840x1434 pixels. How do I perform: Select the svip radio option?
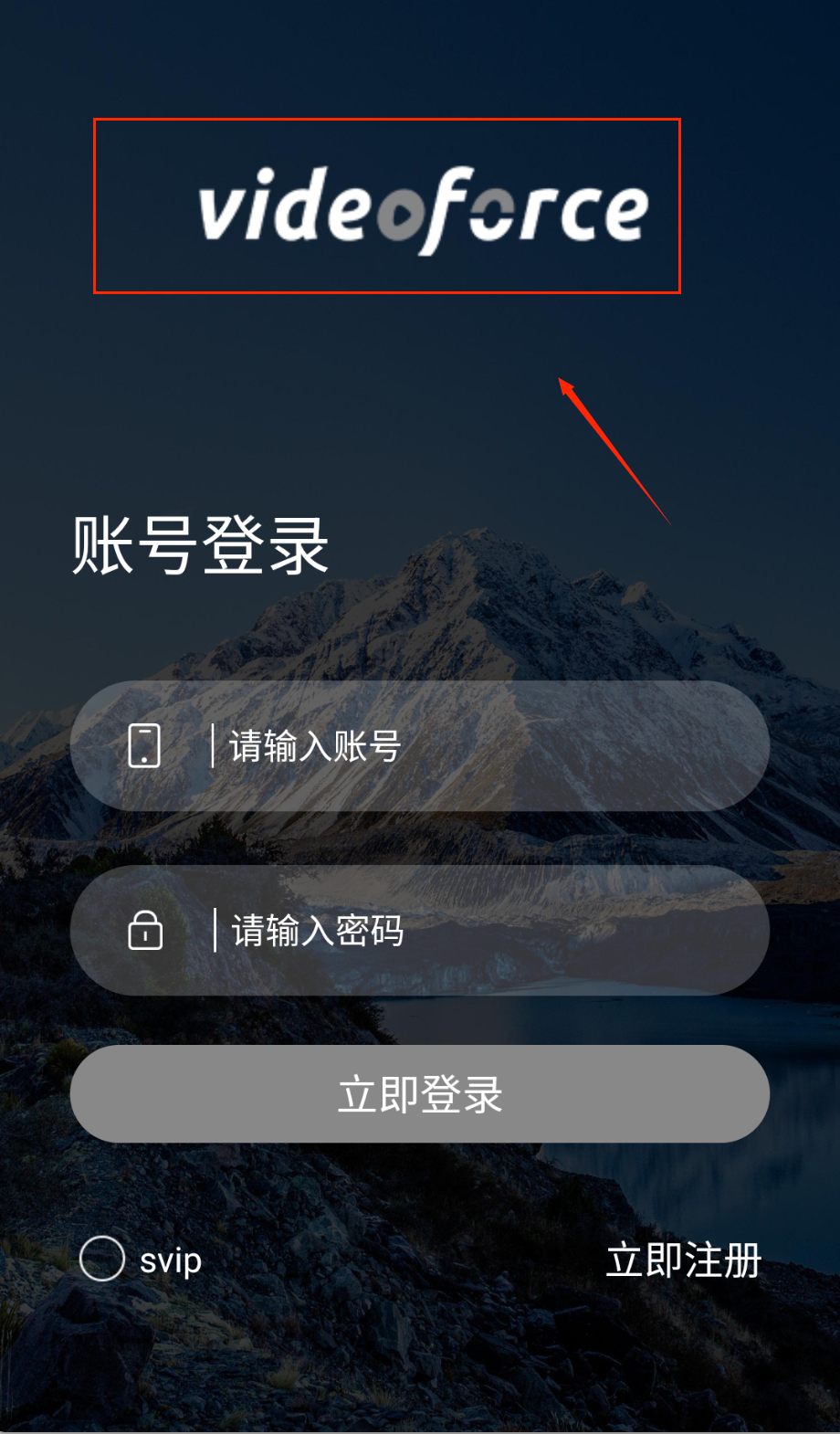point(102,1259)
